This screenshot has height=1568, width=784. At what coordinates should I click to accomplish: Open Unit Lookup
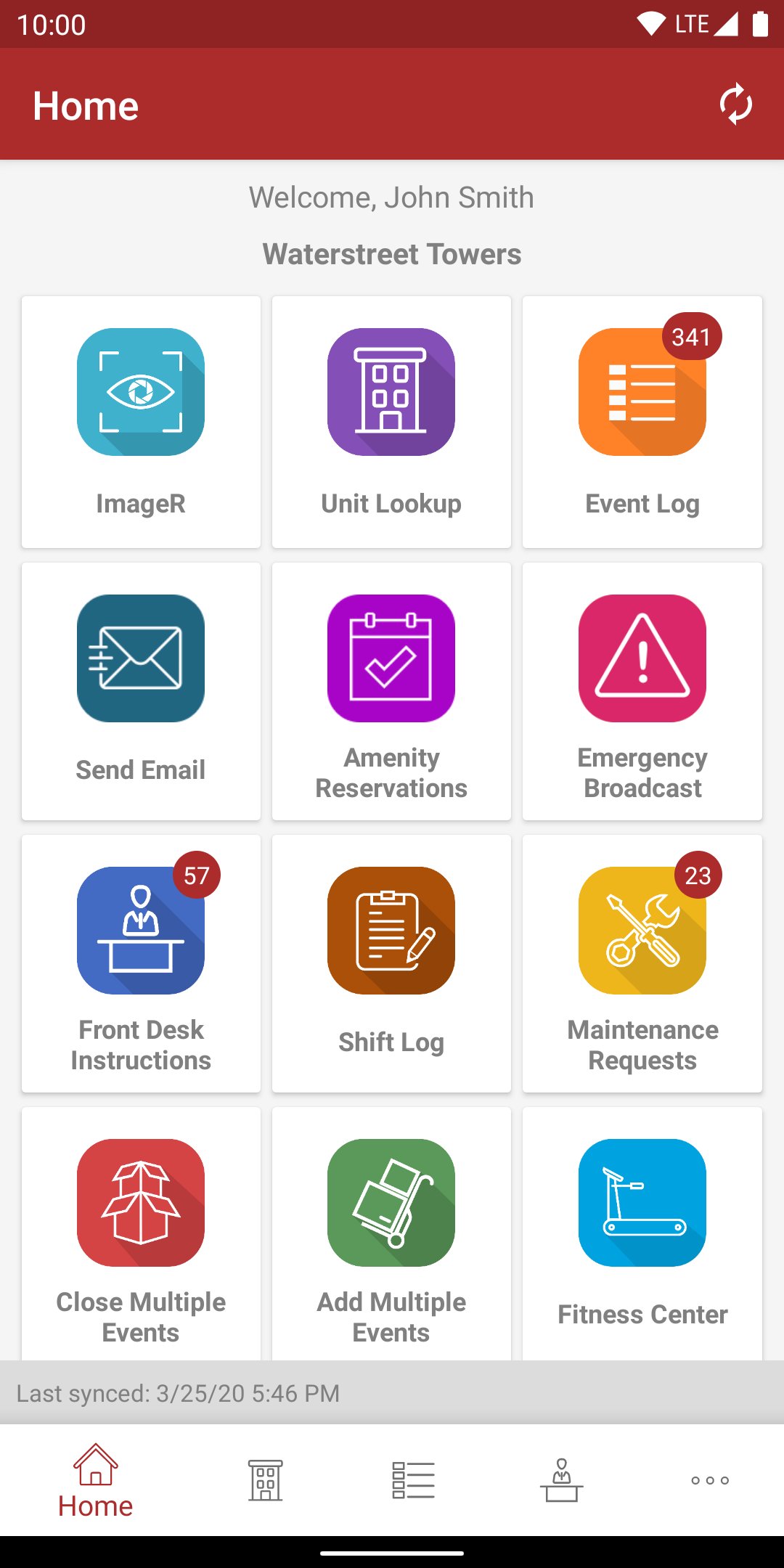[x=391, y=421]
